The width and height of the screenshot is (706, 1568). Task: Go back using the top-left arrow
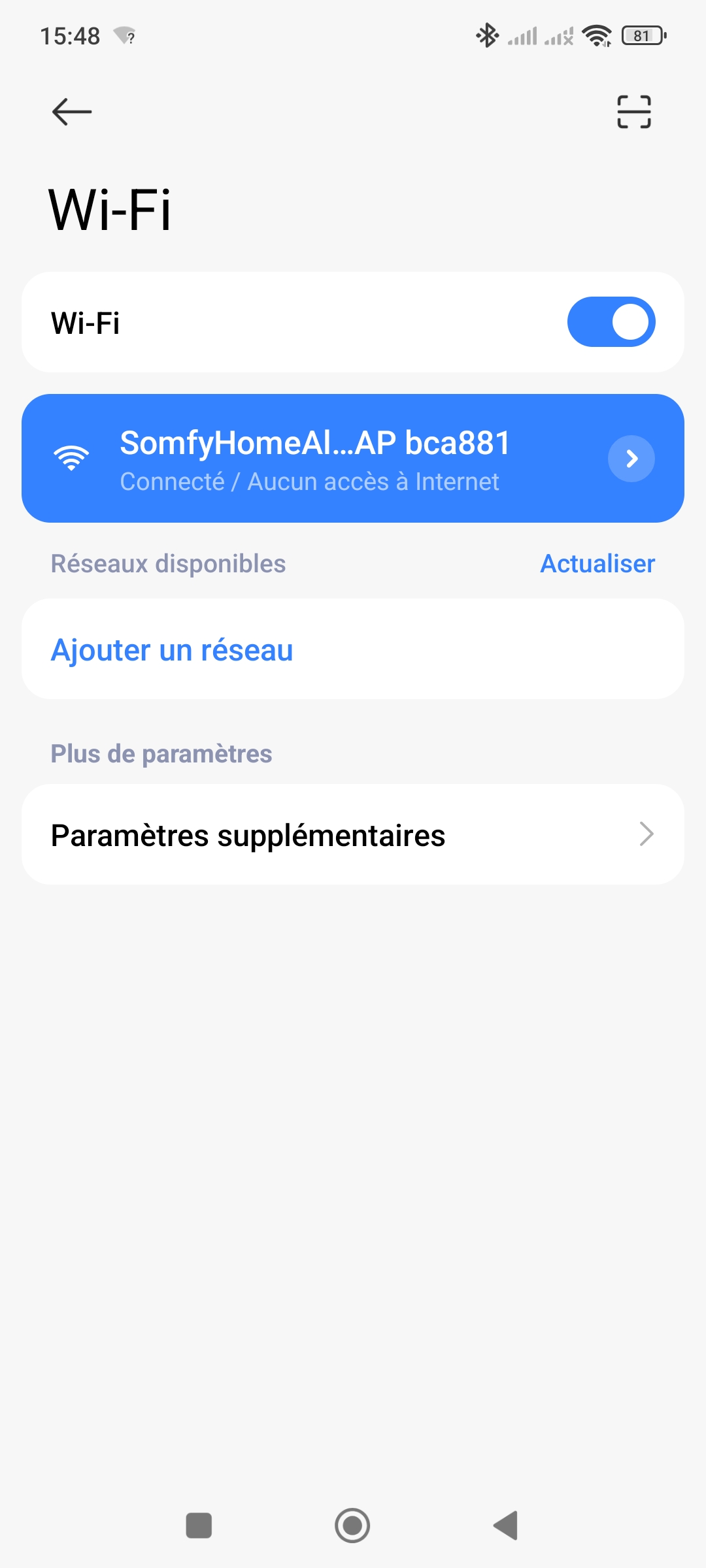[72, 112]
